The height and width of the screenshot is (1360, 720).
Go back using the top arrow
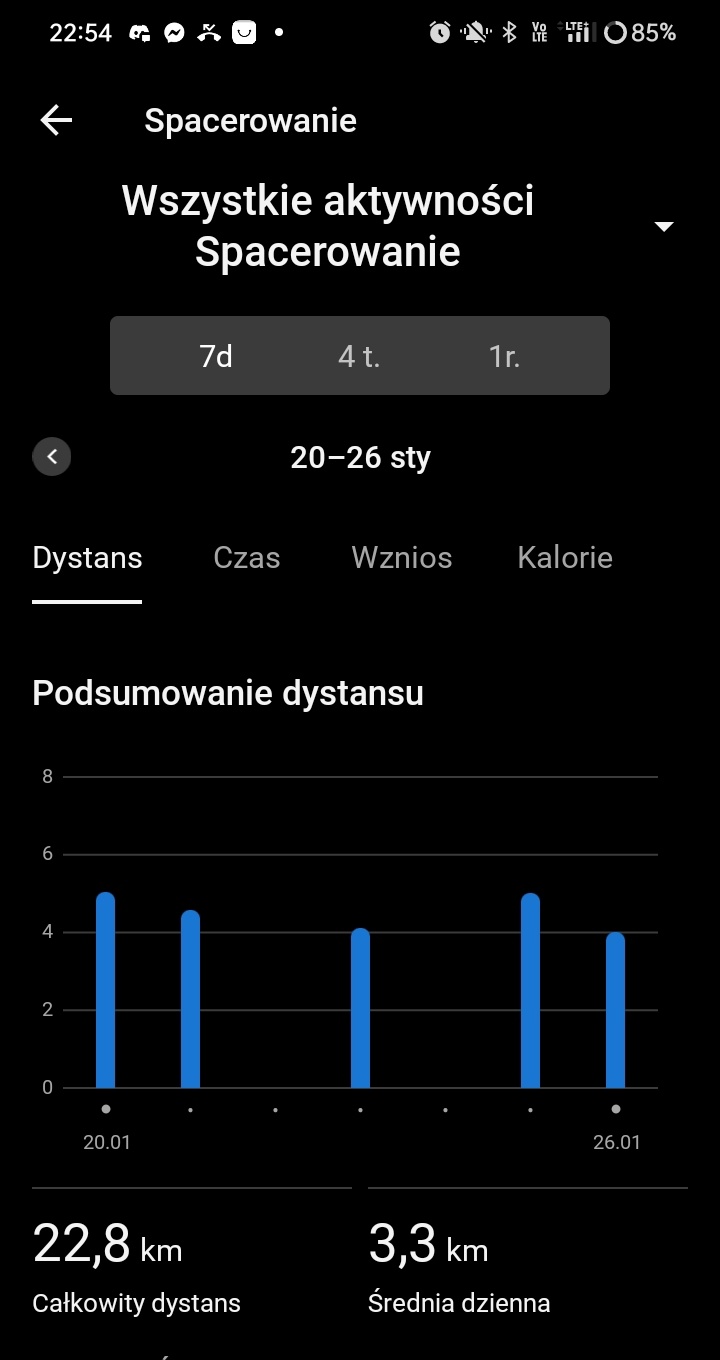tap(56, 121)
